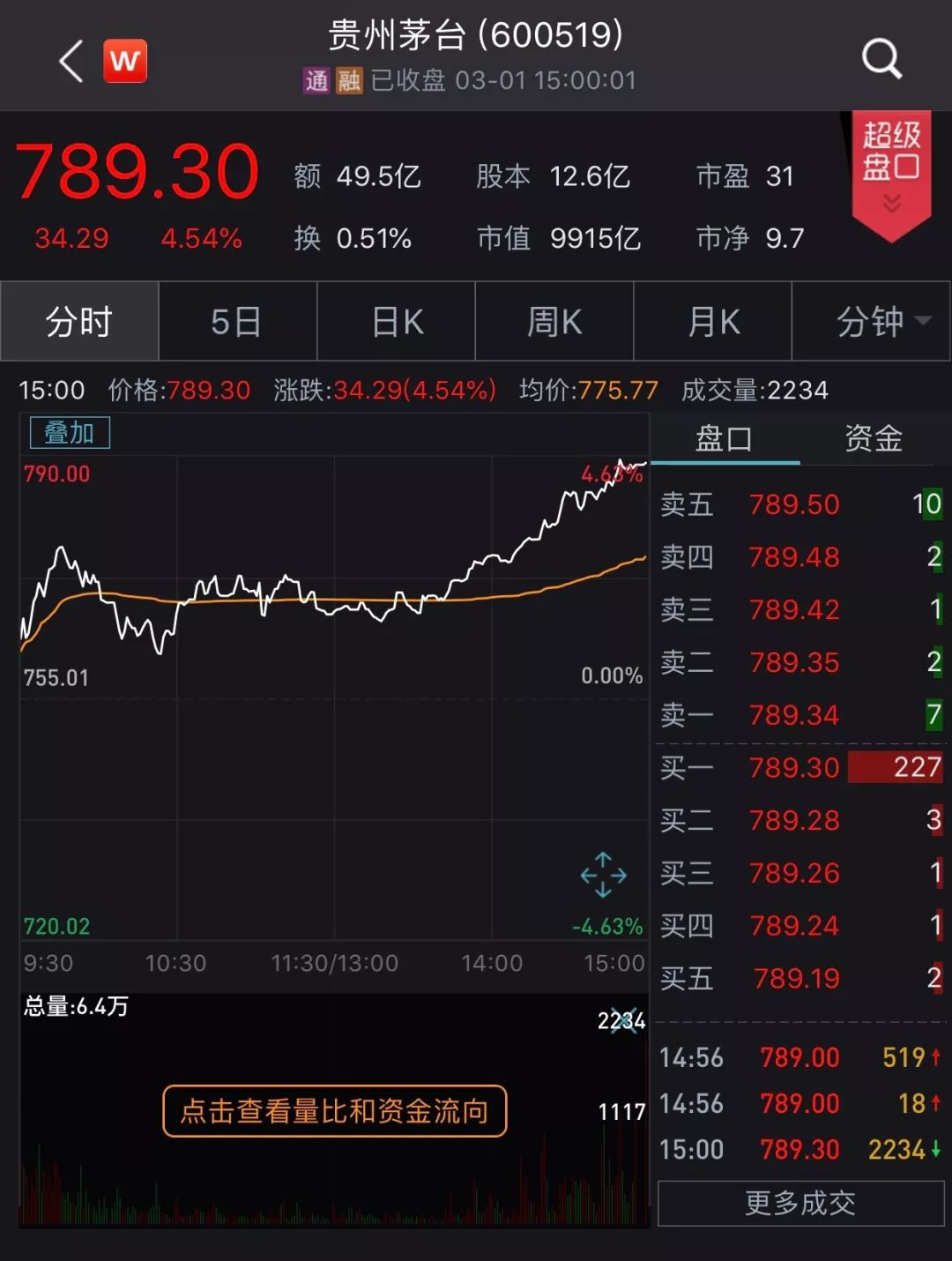Switch to the 资金 tab

[874, 438]
